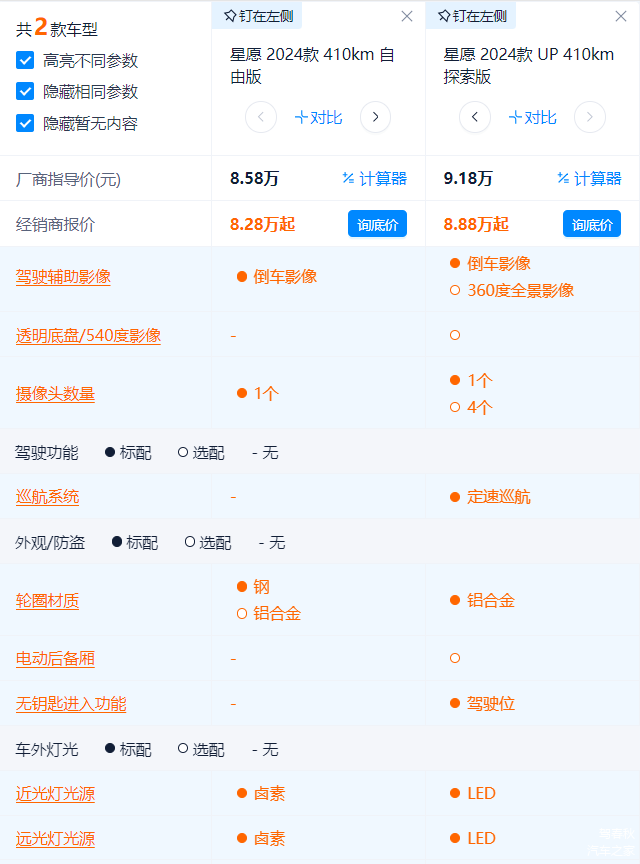This screenshot has height=864, width=640.
Task: Tap the previous arrow under UP 410km 探索版
Action: (x=475, y=117)
